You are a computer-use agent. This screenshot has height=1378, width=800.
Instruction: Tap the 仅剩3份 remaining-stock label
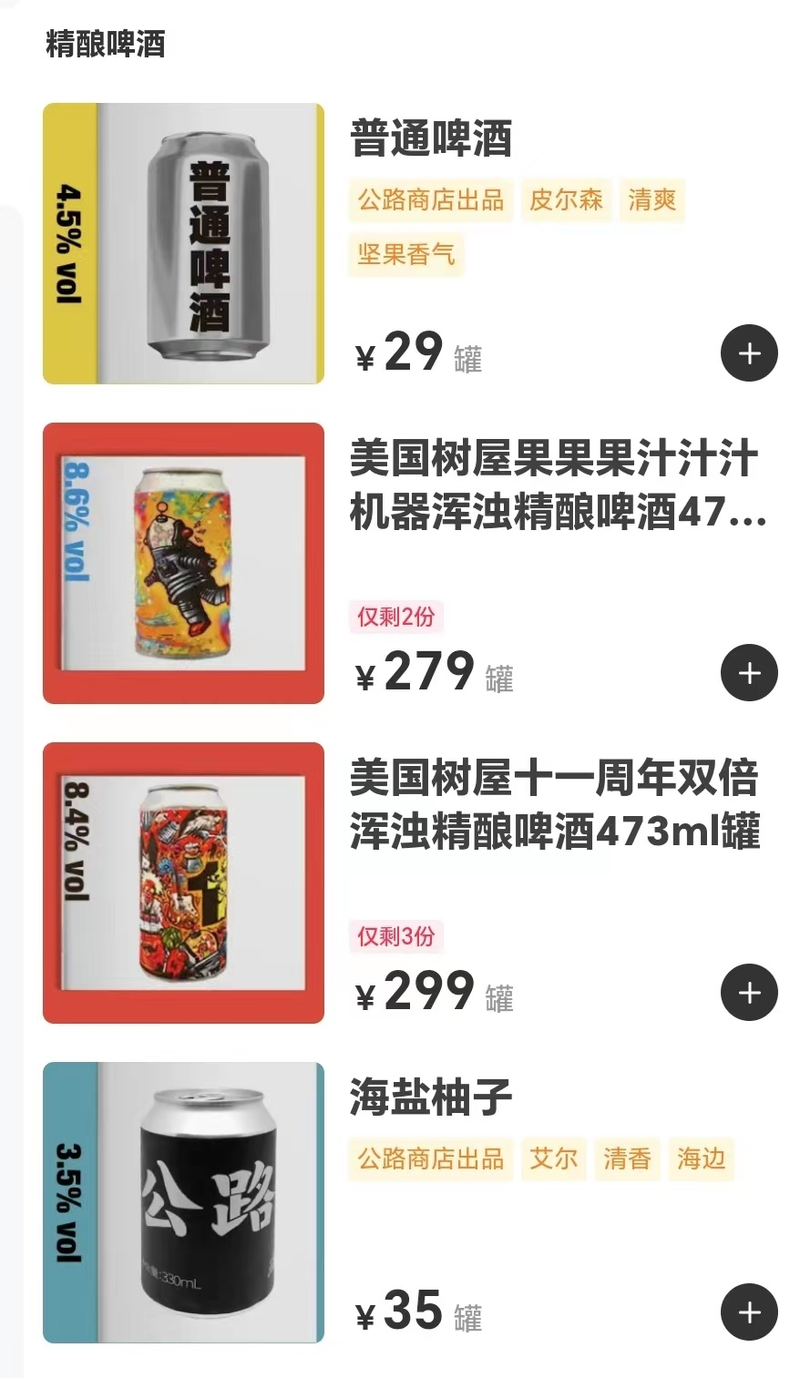coord(397,935)
